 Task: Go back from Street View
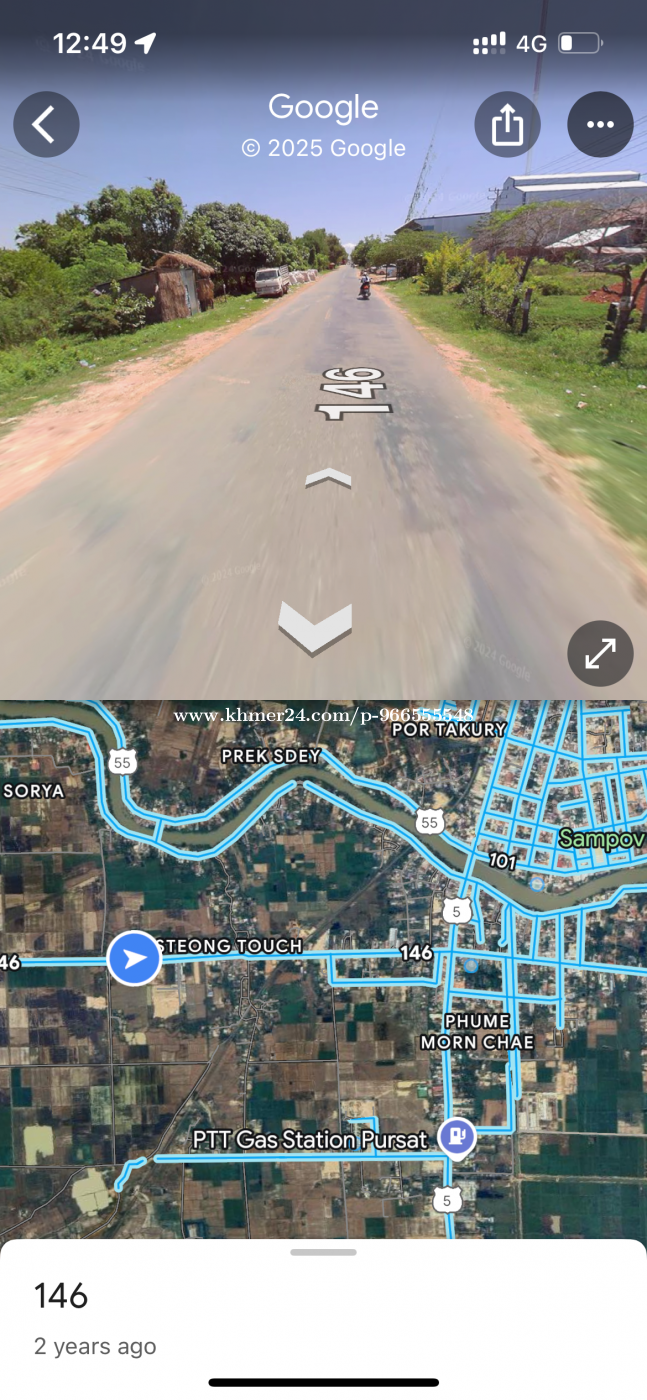(x=46, y=125)
